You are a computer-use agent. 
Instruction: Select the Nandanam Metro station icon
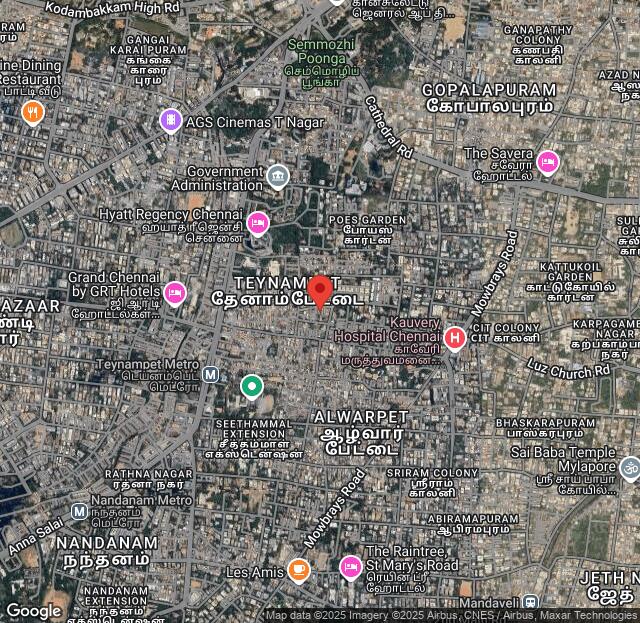point(79,511)
